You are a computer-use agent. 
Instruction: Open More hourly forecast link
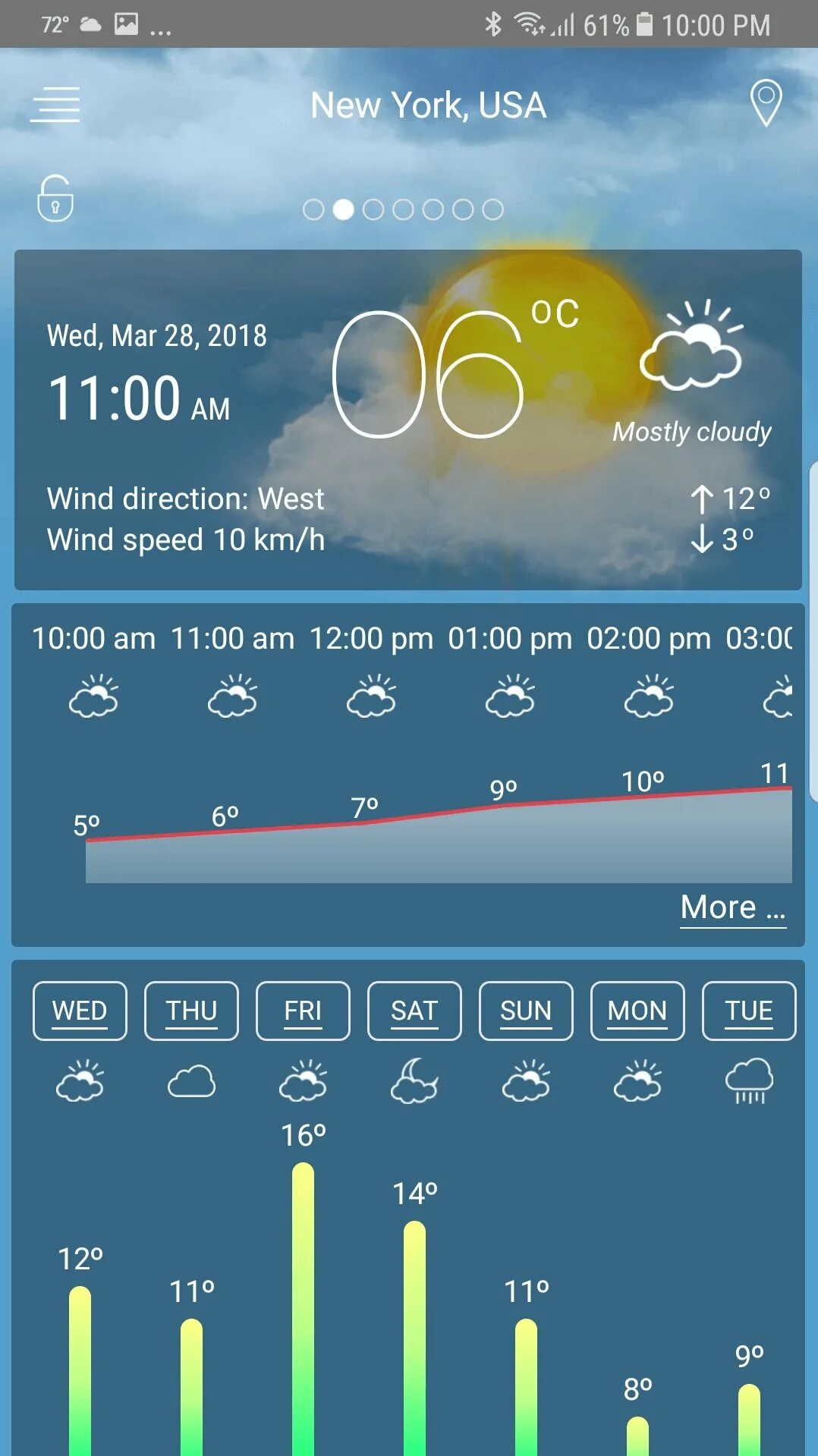[x=733, y=907]
